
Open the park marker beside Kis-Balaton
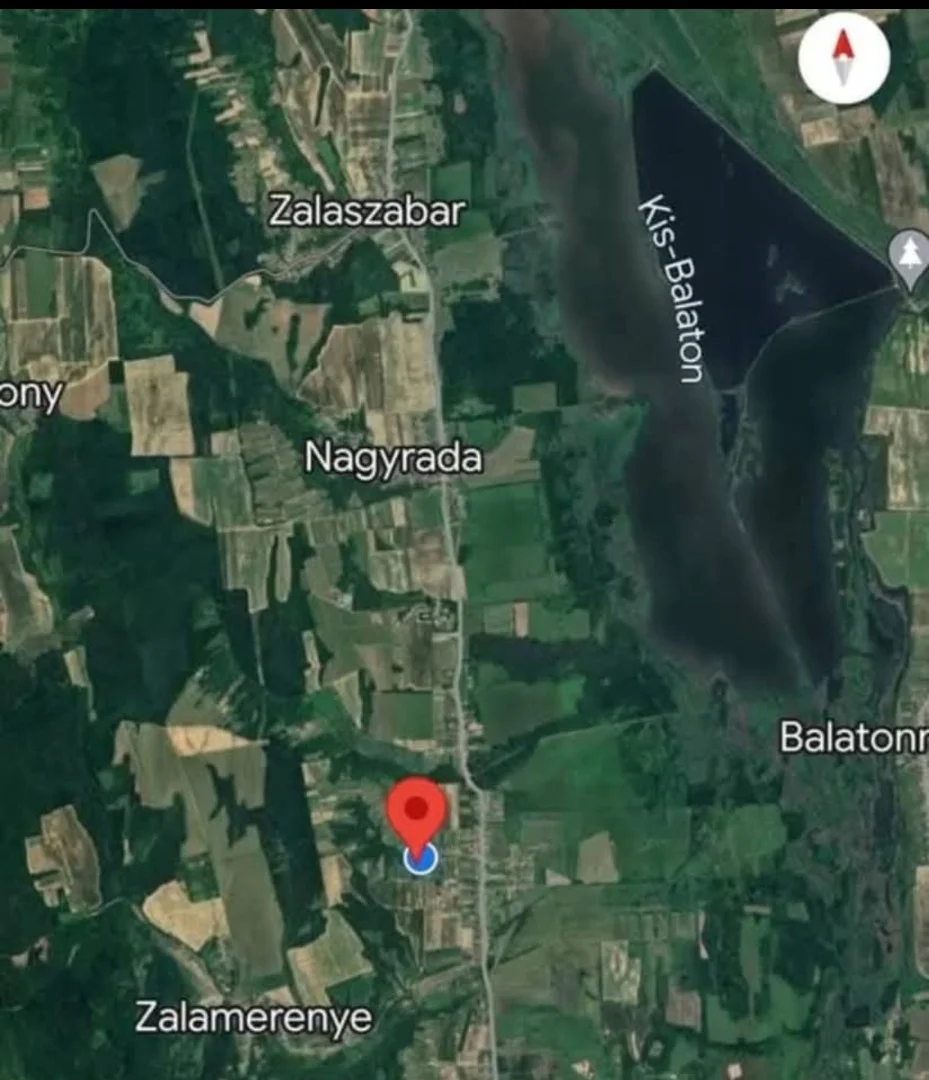[911, 256]
